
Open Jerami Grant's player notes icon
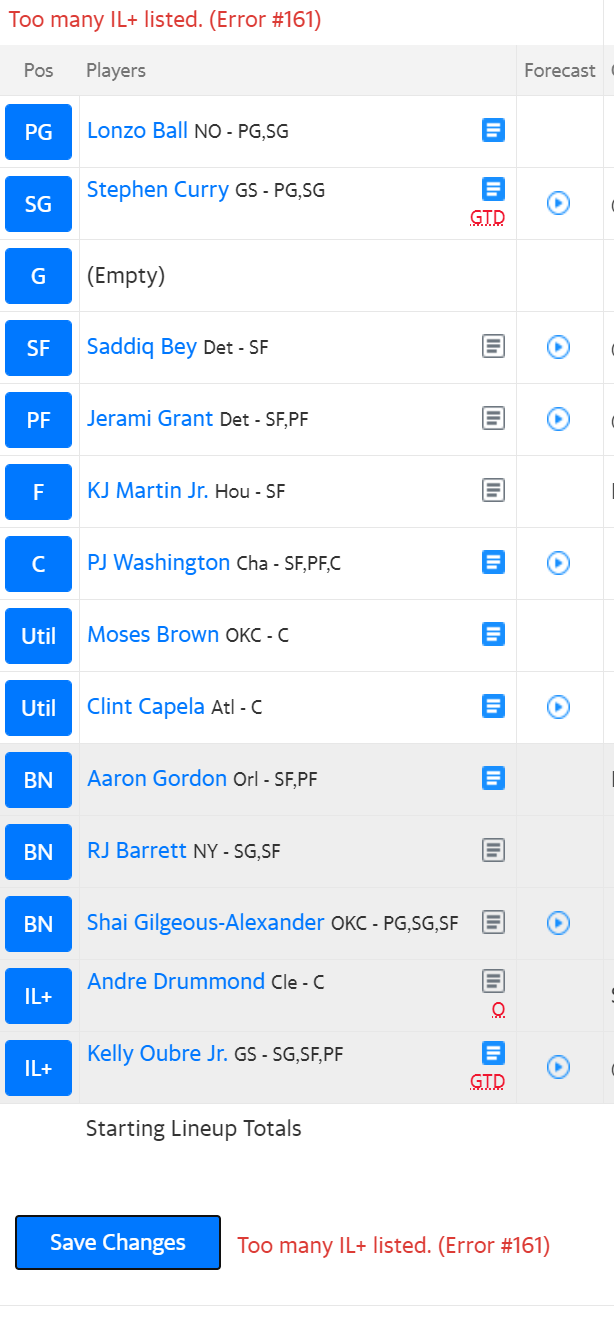[493, 418]
